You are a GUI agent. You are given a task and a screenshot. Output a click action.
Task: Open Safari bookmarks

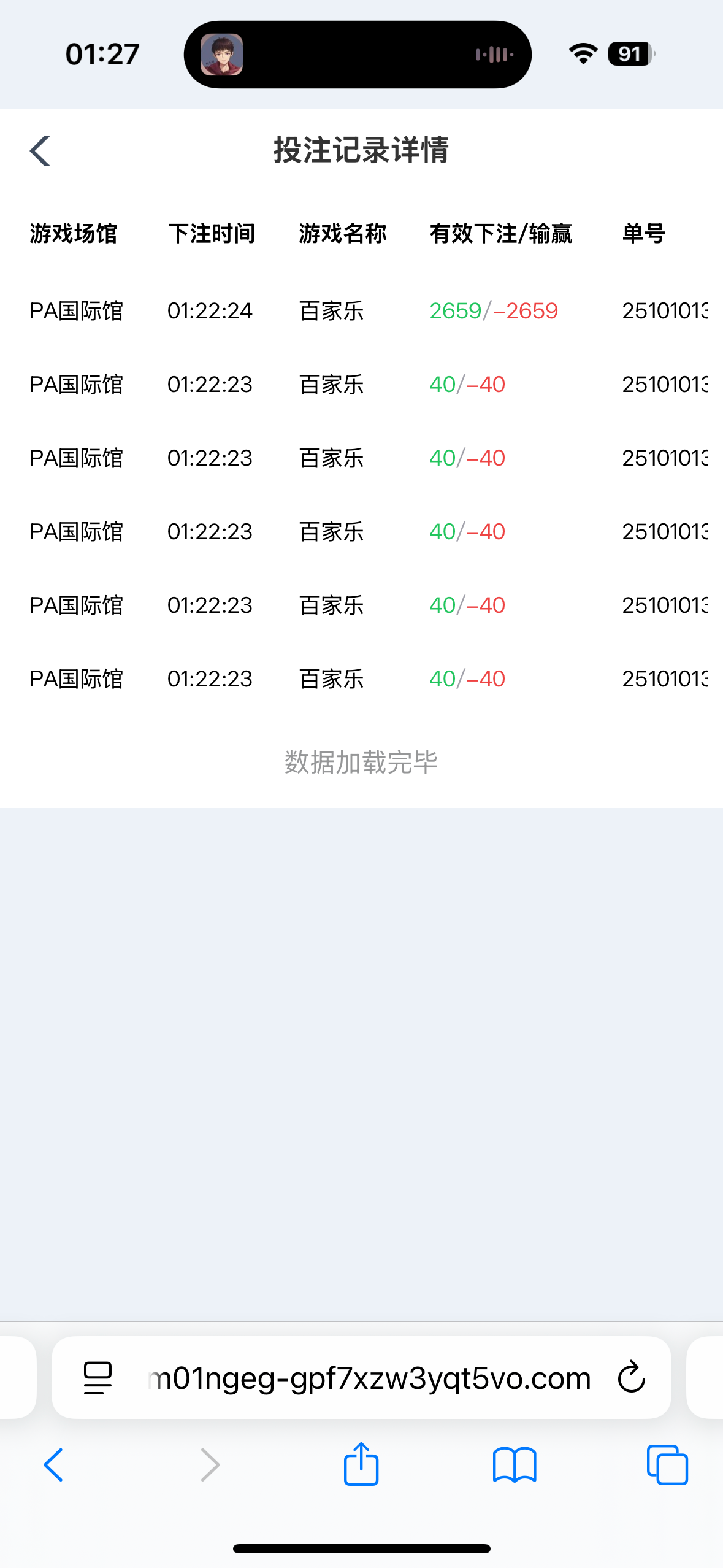pos(515,1465)
